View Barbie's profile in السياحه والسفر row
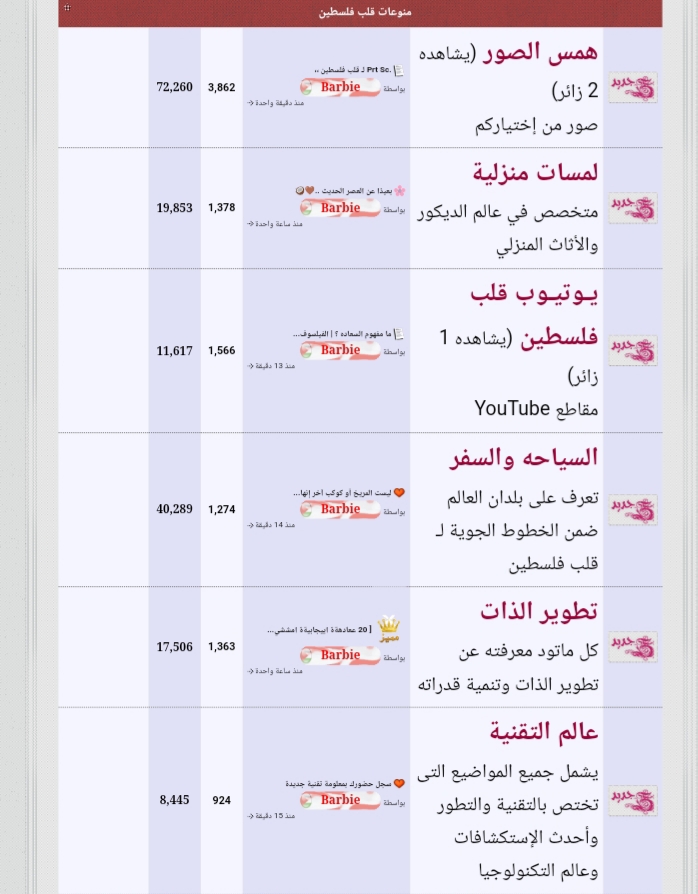 tap(340, 509)
